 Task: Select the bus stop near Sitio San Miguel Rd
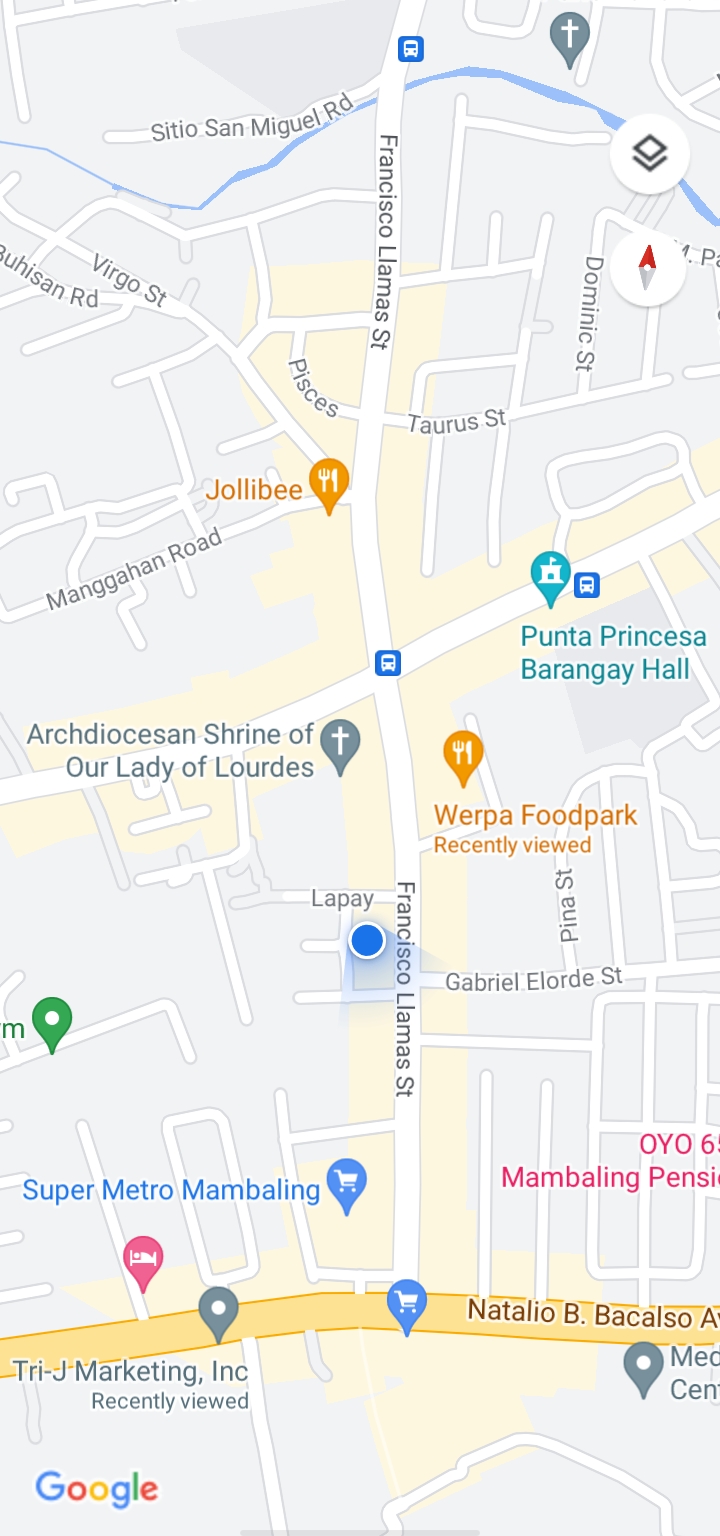pos(410,48)
